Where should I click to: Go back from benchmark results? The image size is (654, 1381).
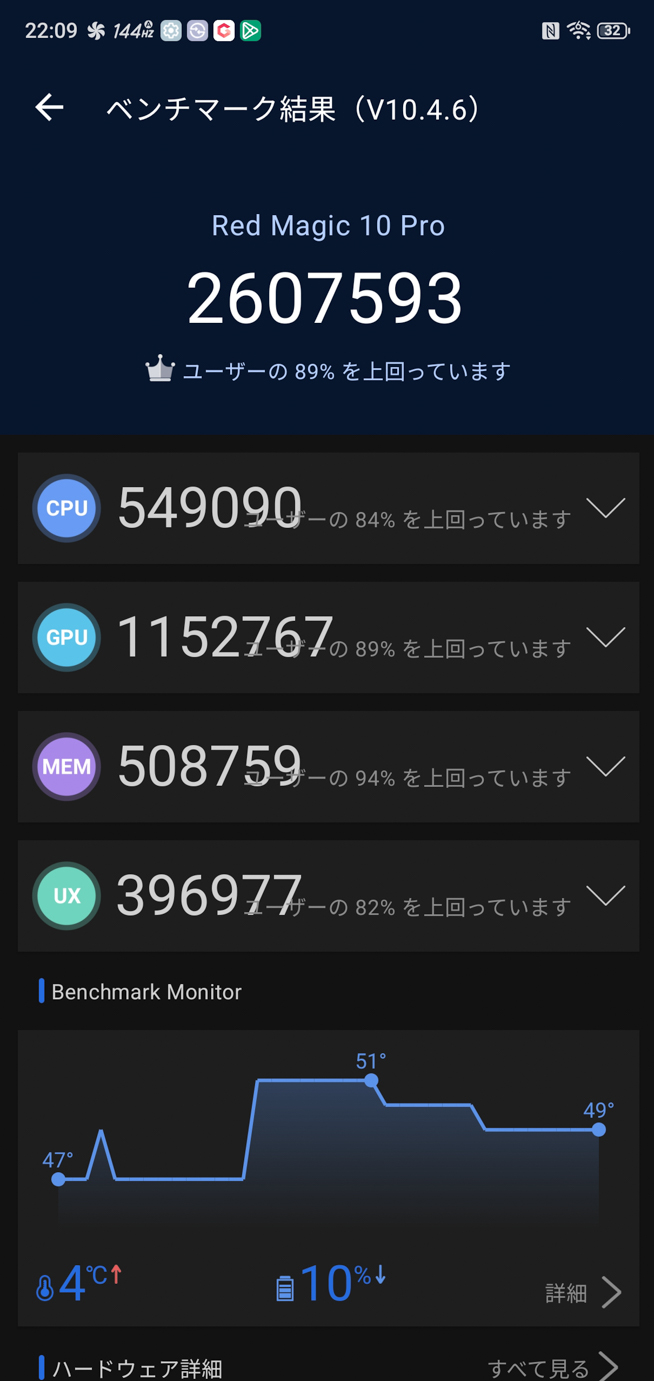[49, 108]
